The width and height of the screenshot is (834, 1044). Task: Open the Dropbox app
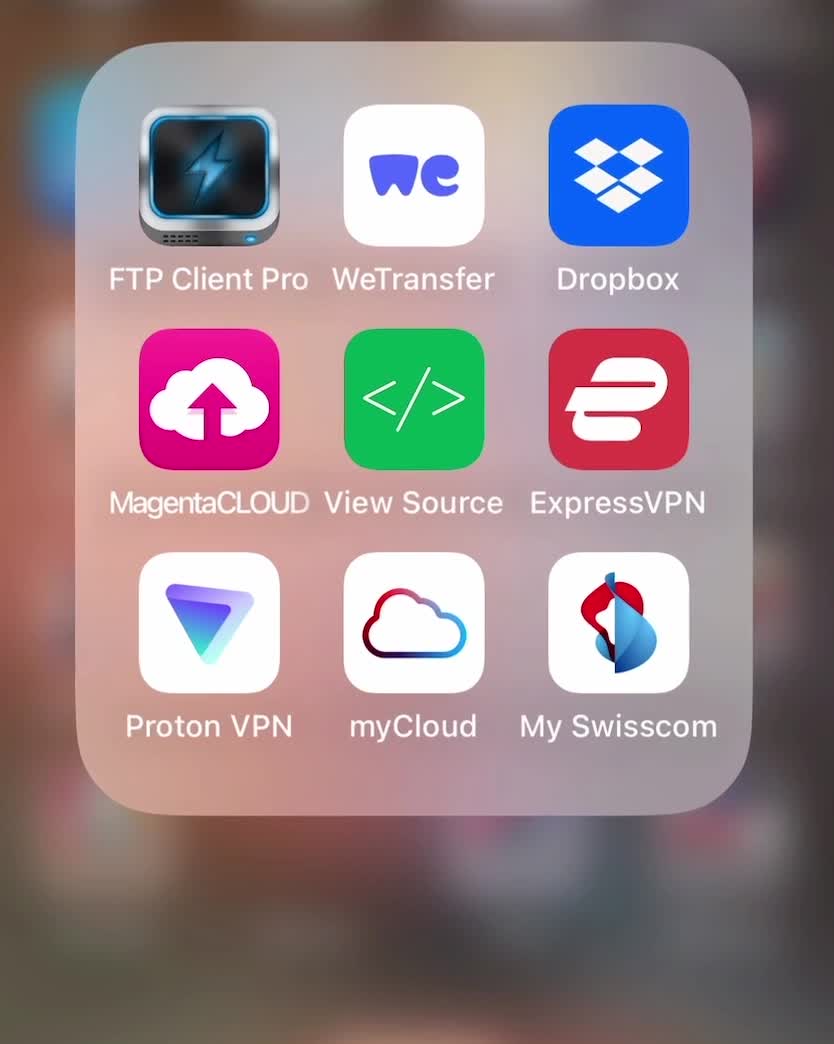pyautogui.click(x=618, y=176)
